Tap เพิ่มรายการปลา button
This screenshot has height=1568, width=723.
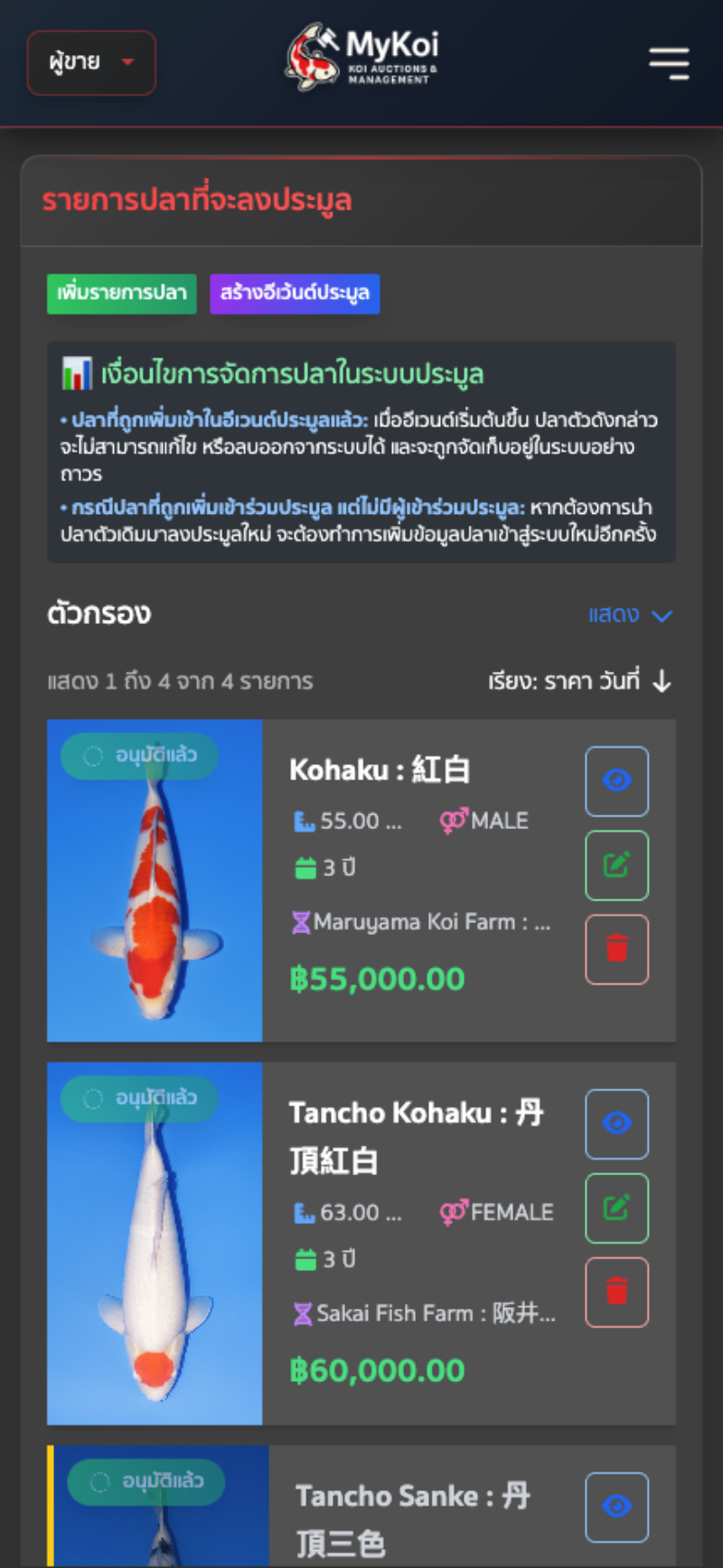coord(121,294)
